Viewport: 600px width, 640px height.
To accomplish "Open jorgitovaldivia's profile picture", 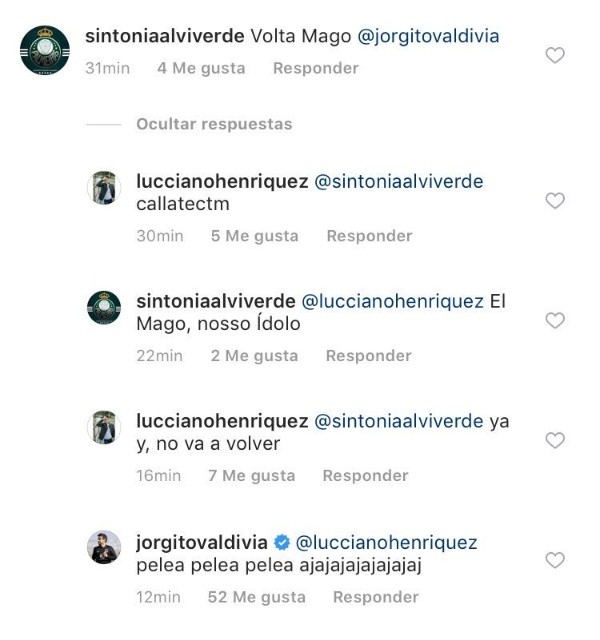I will point(105,547).
